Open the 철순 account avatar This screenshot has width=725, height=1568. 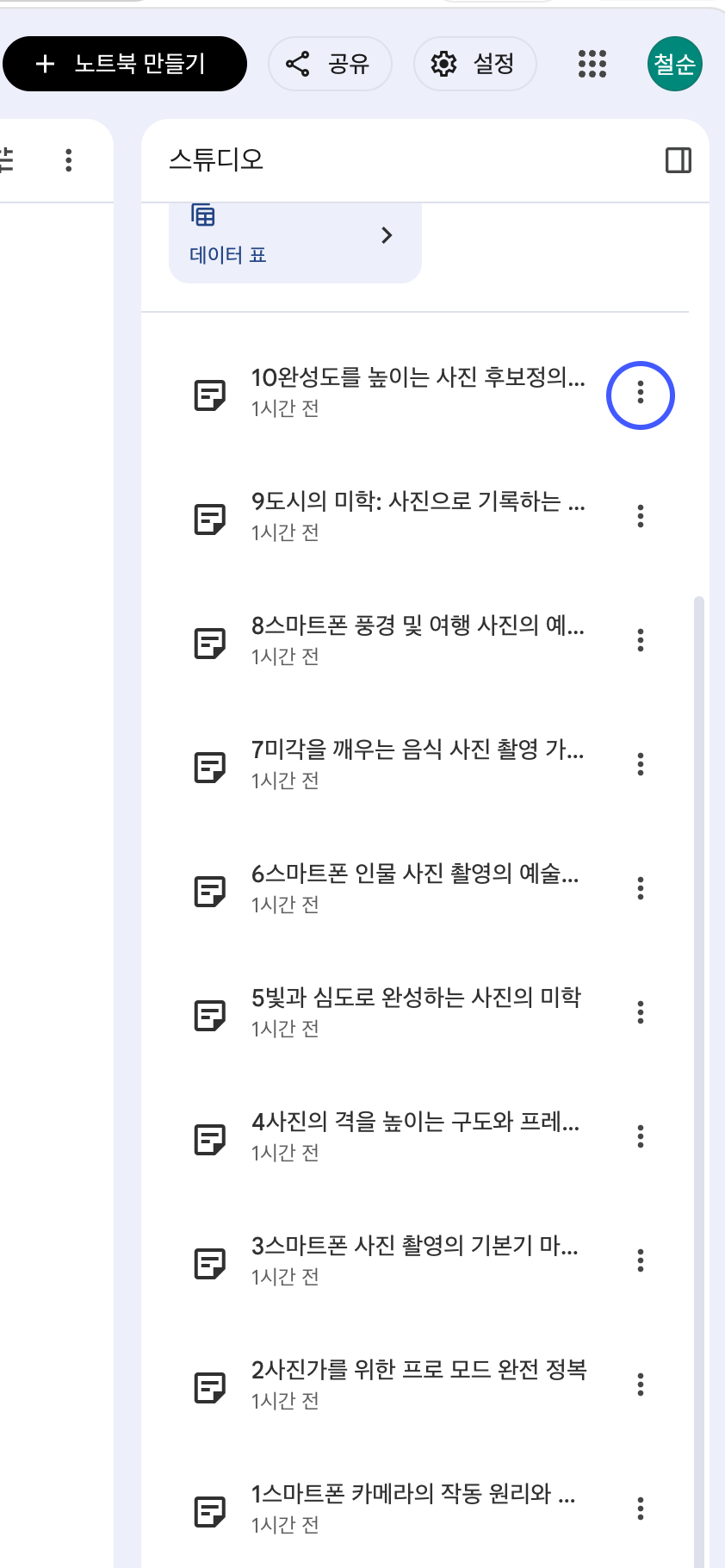[674, 64]
